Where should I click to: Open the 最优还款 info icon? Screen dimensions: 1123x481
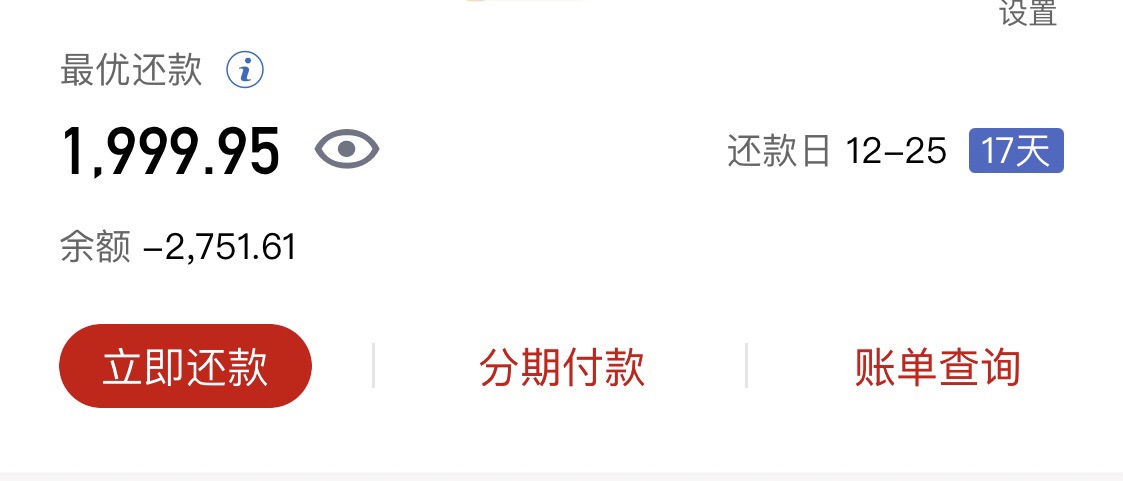(x=245, y=70)
